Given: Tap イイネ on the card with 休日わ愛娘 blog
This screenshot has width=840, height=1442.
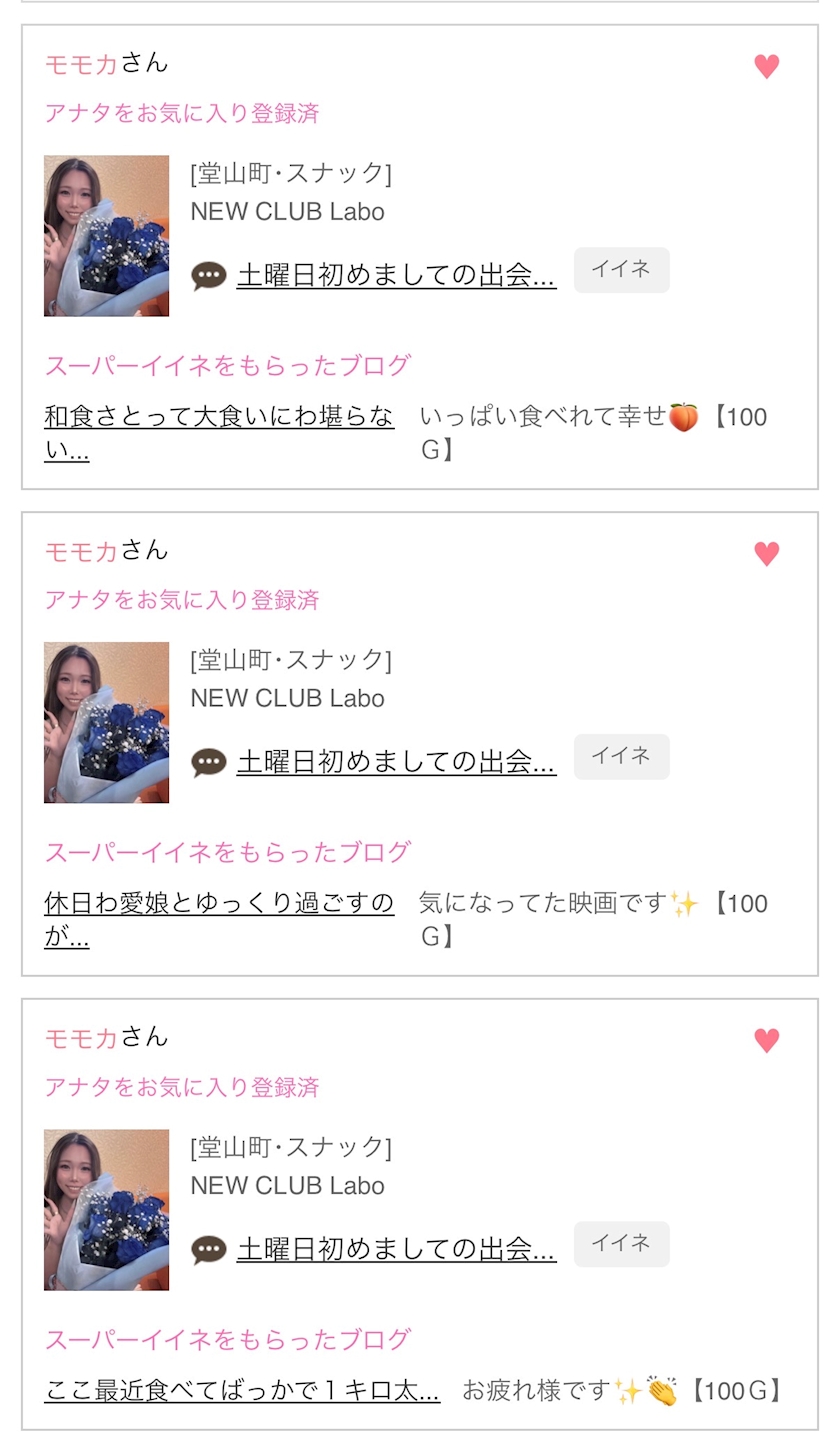Looking at the screenshot, I should coord(621,757).
